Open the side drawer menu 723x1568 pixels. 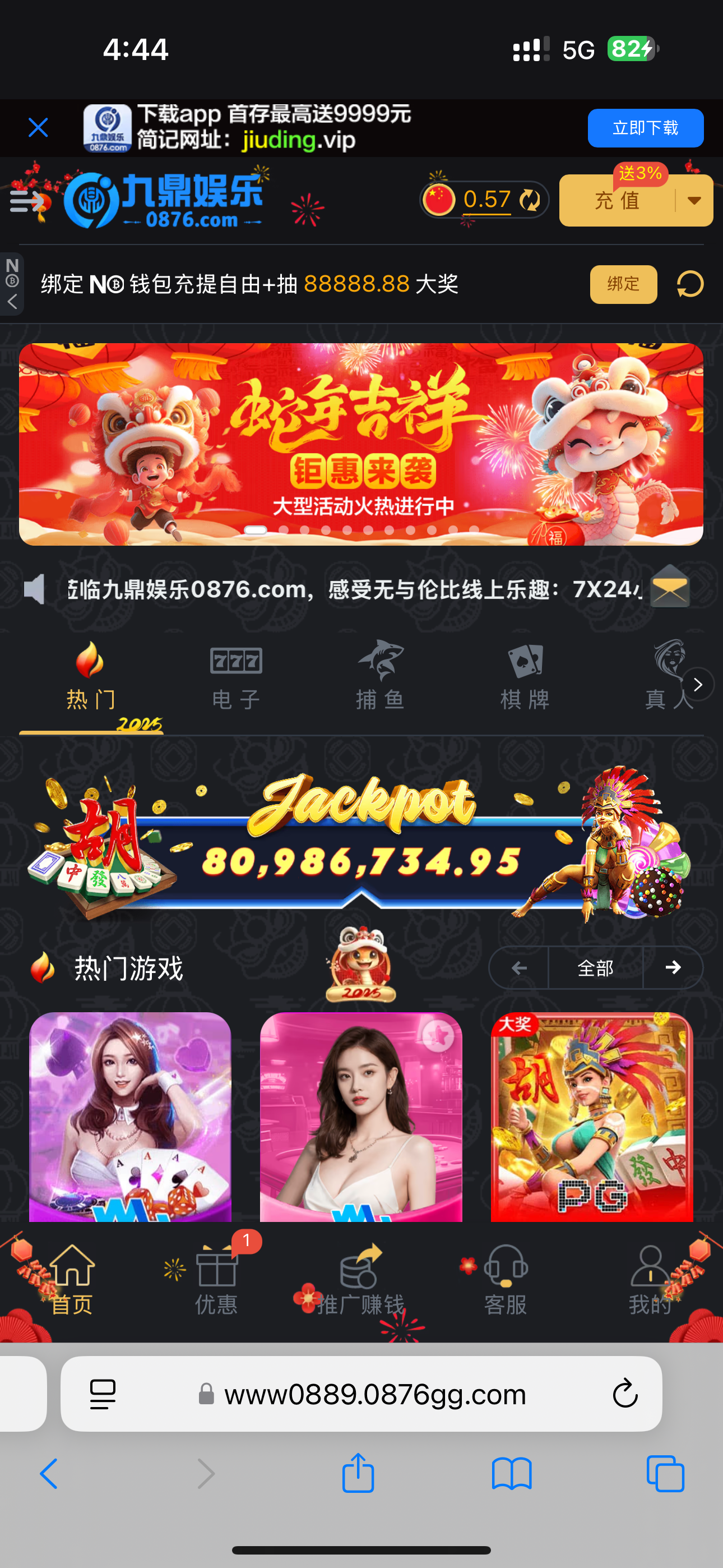(26, 201)
